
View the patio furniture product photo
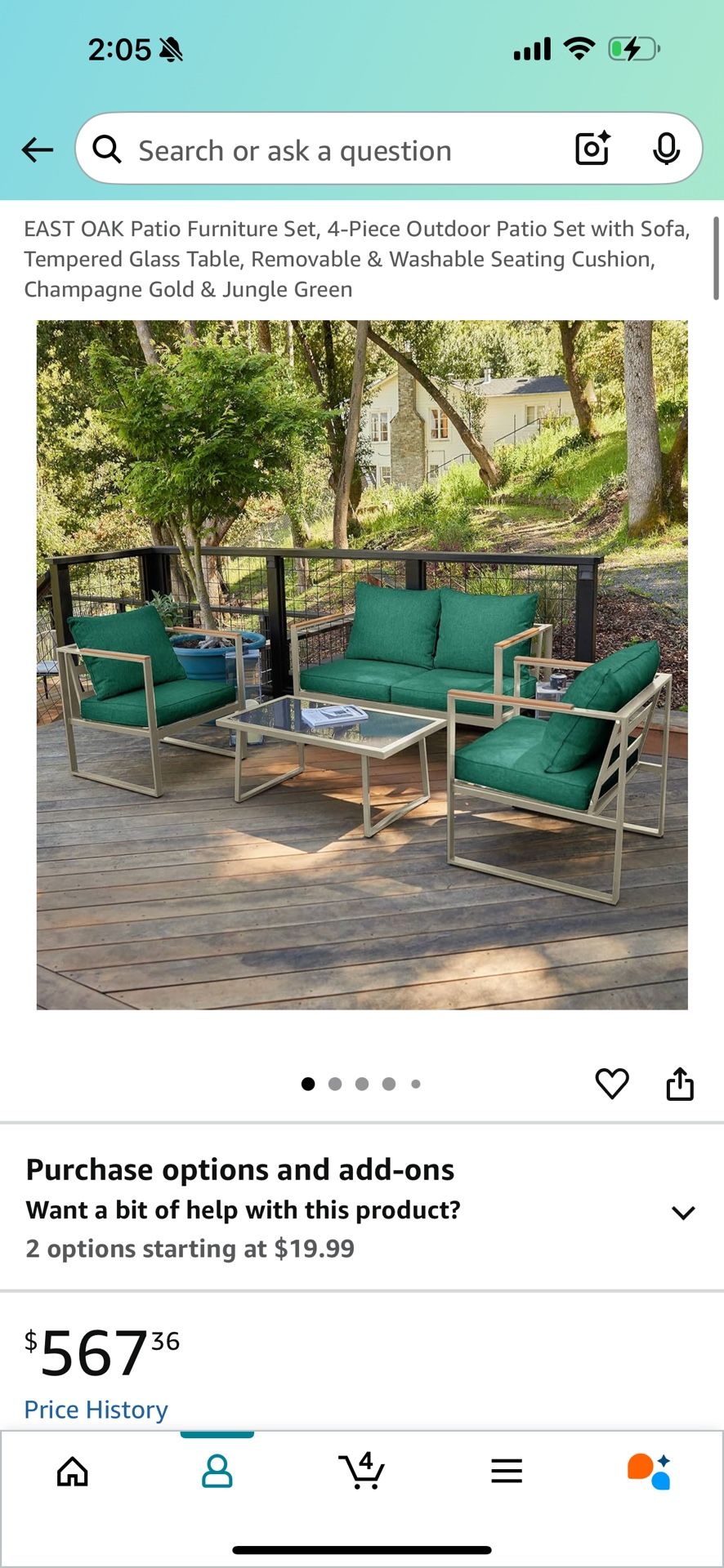tap(362, 661)
